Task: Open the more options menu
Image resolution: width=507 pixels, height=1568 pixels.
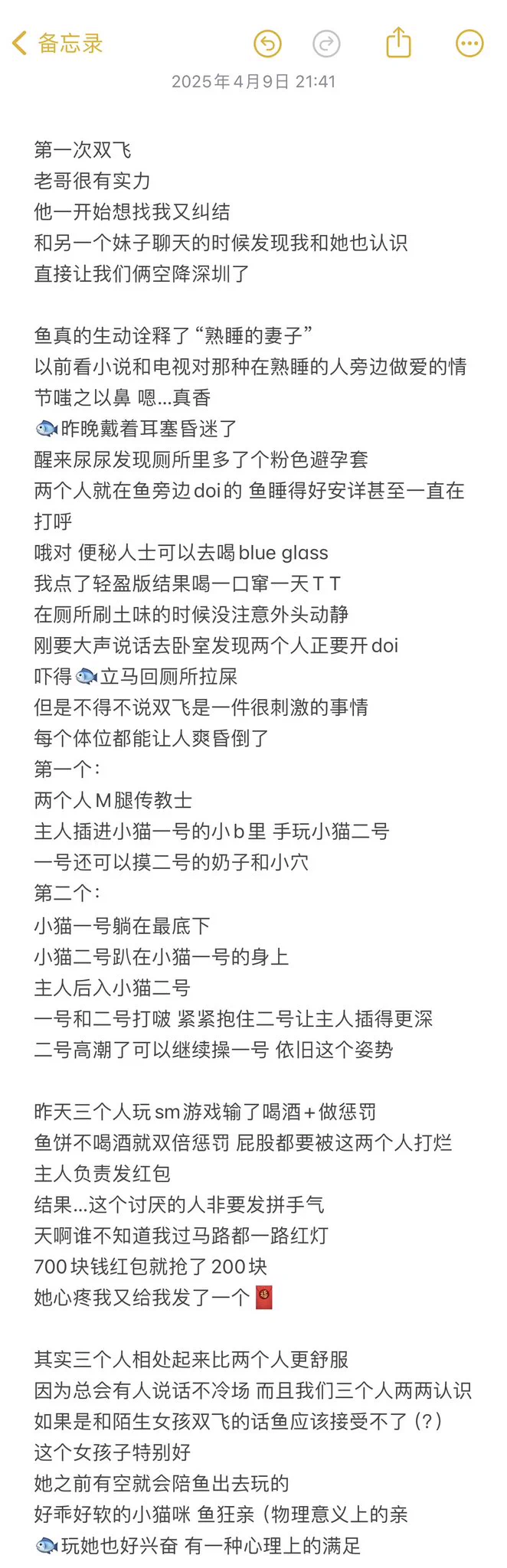Action: [469, 44]
